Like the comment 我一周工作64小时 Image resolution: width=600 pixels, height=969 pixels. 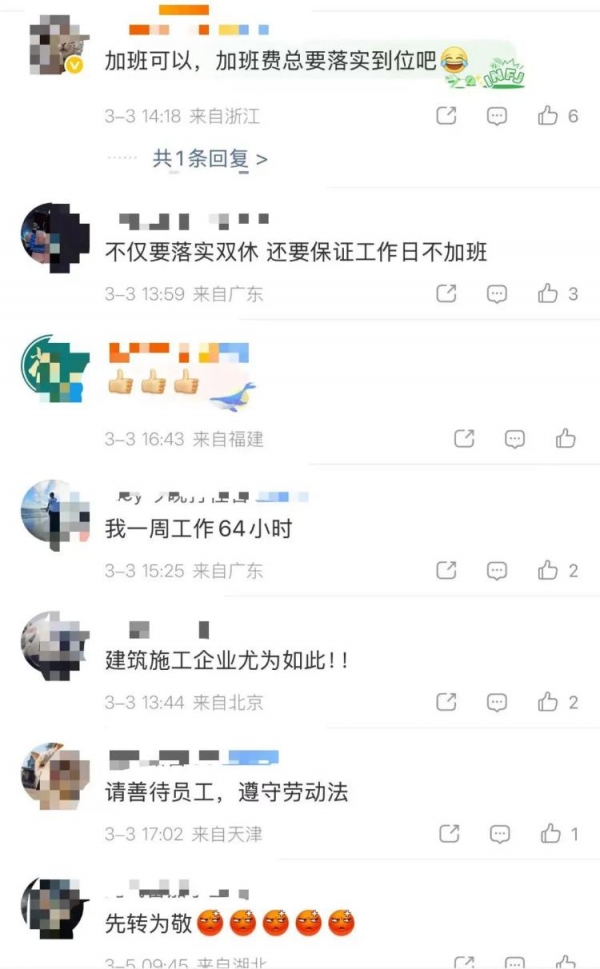[x=548, y=571]
